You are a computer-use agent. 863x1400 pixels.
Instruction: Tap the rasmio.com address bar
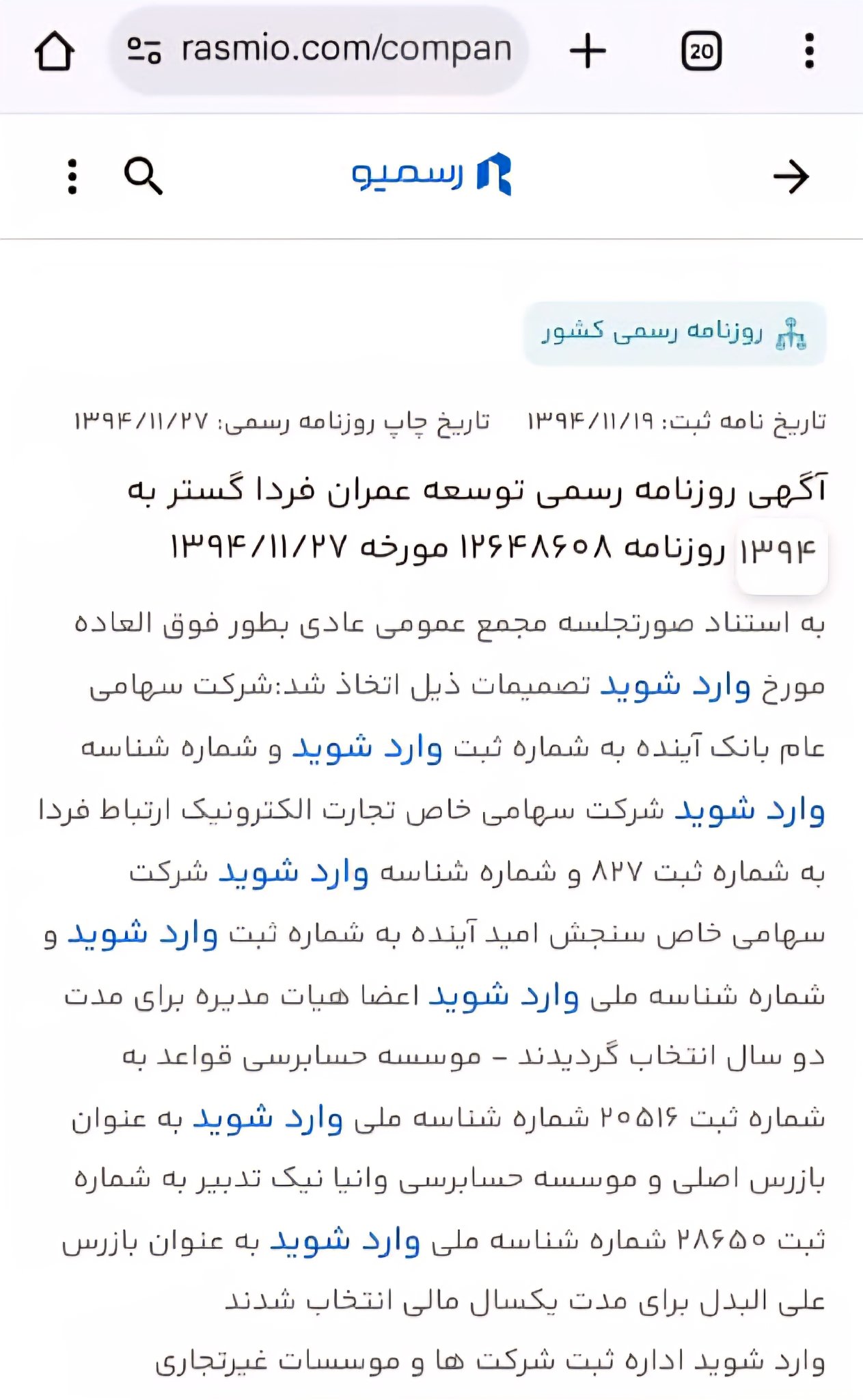click(319, 50)
